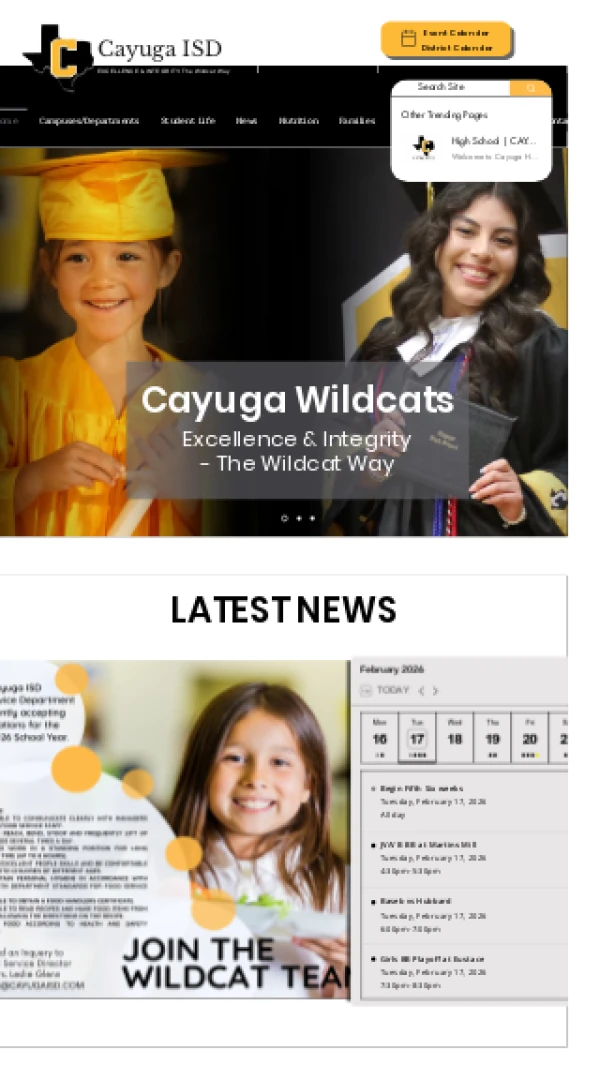Select the first carousel slide dot

[284, 518]
